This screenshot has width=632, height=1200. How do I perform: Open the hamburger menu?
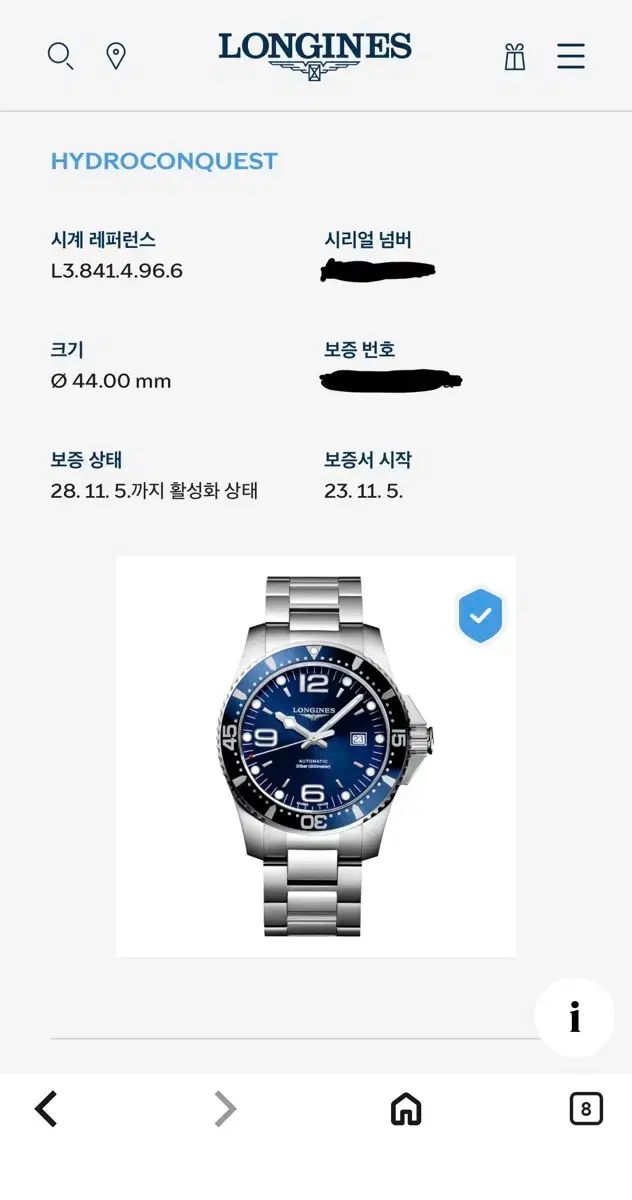click(571, 56)
